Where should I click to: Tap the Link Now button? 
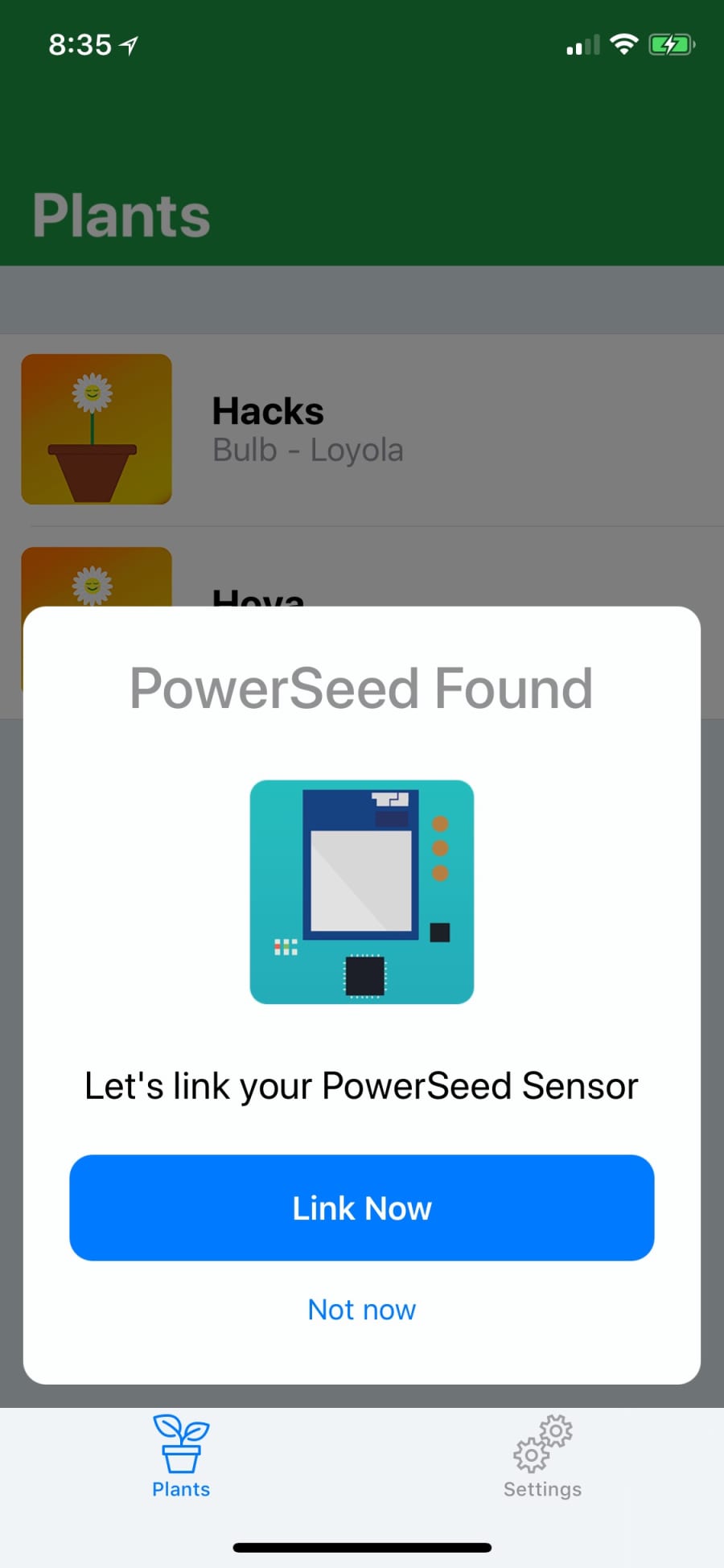[x=362, y=1208]
